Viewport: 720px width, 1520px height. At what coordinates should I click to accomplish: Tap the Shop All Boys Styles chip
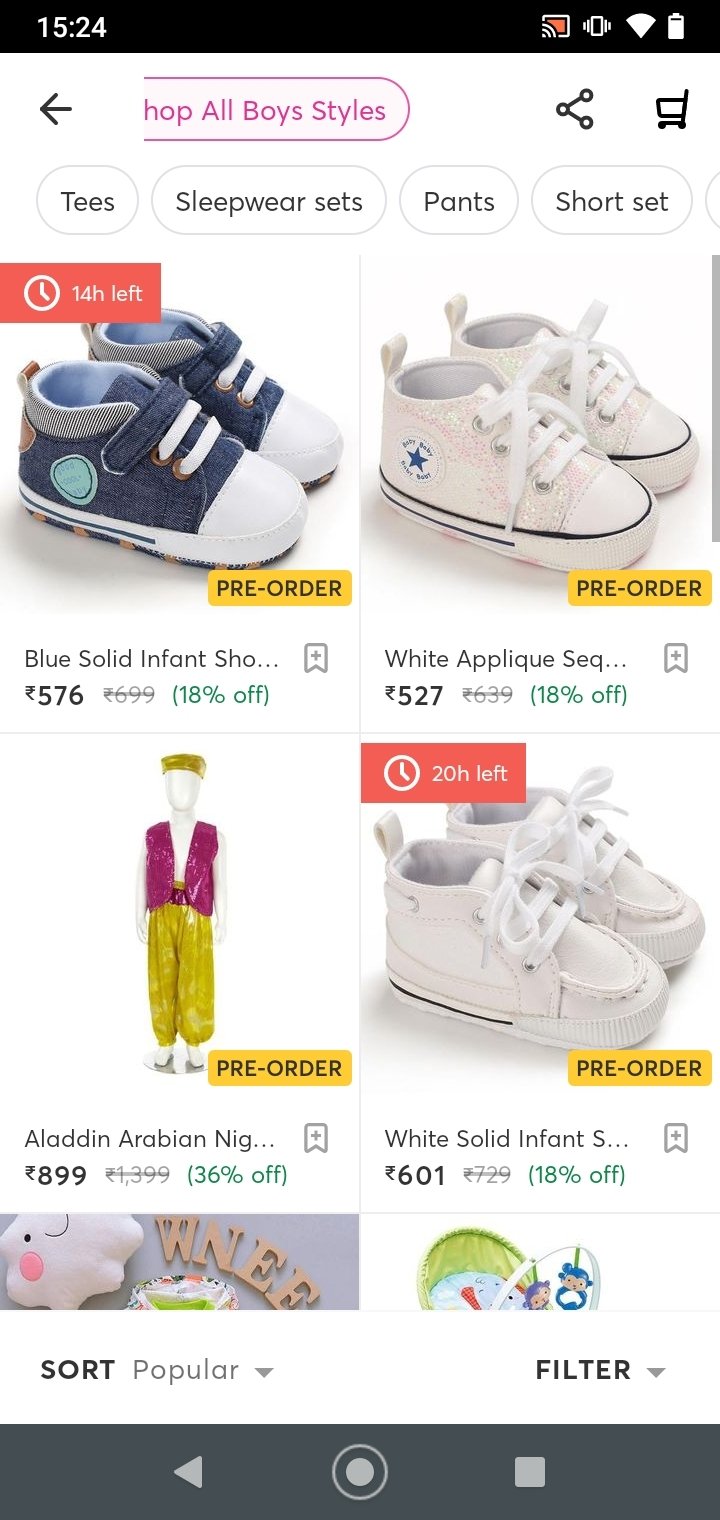(276, 109)
